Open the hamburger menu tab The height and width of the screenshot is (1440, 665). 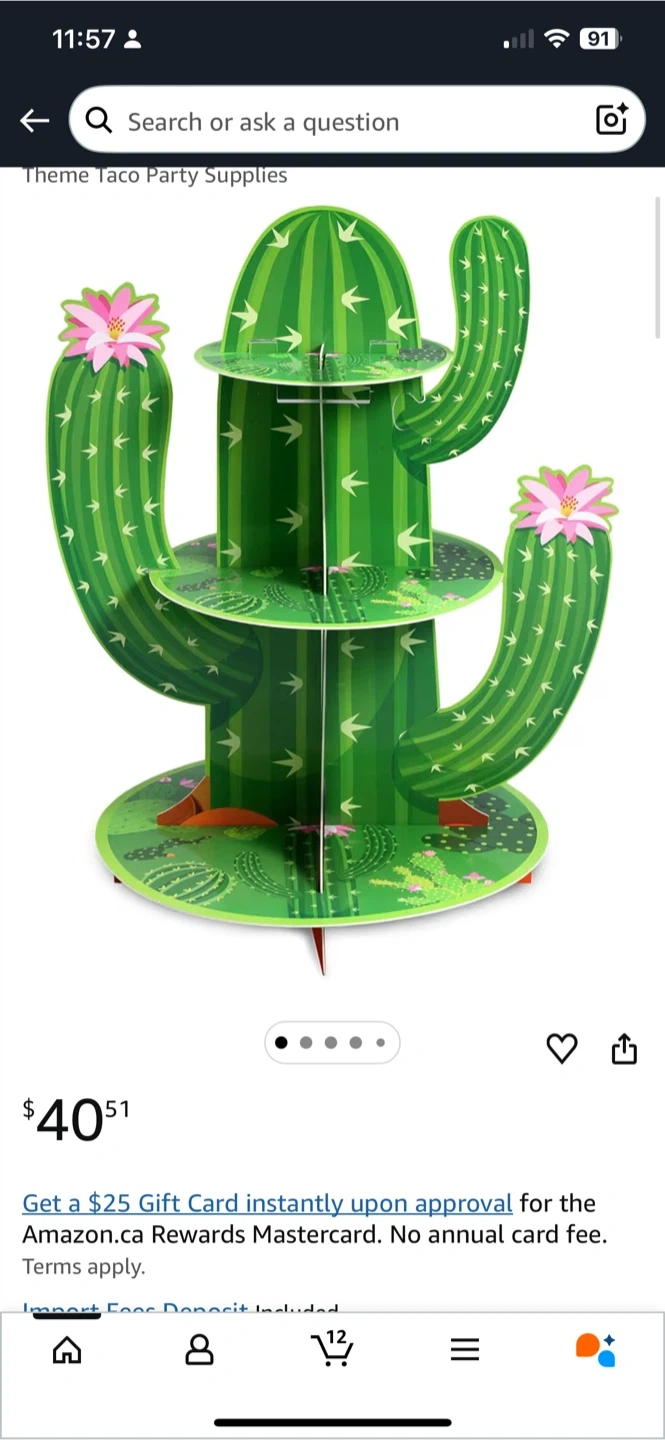point(465,1350)
